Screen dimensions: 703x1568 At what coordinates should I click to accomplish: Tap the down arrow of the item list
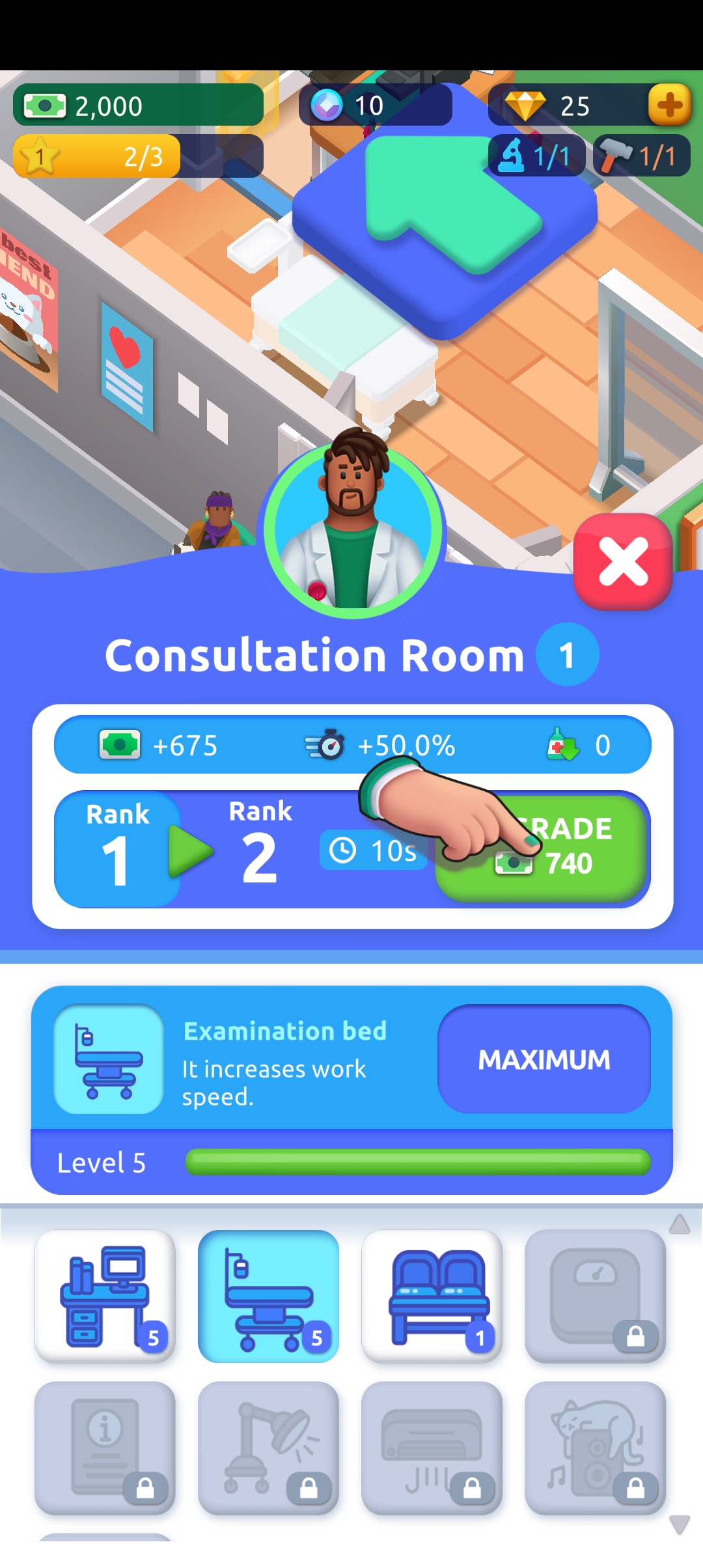tap(680, 1524)
